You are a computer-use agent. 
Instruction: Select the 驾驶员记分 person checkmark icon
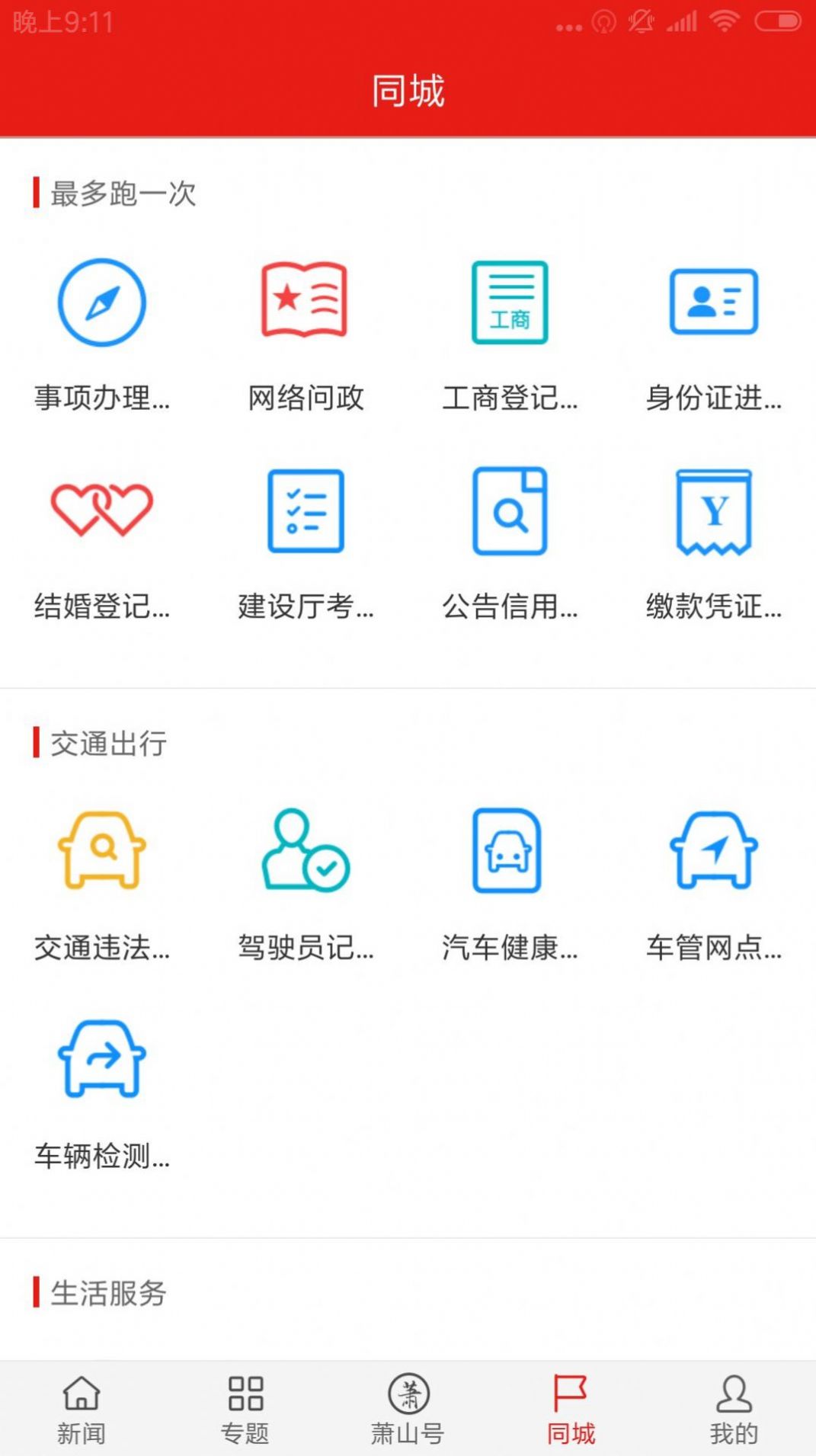tap(305, 852)
